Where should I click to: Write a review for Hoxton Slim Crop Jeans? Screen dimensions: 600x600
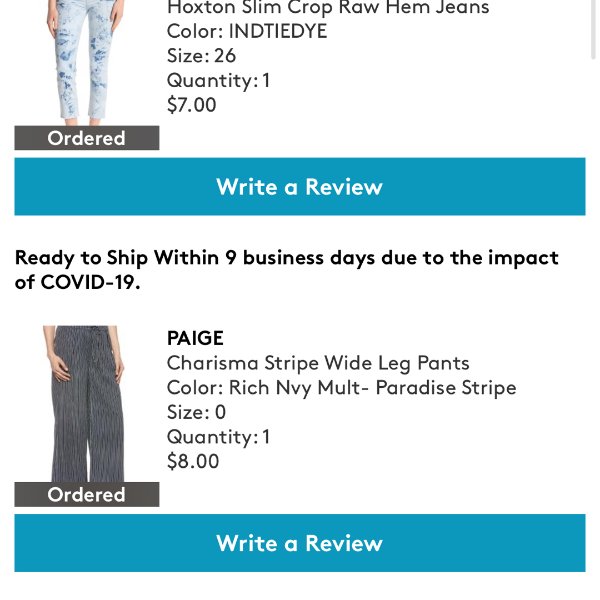click(299, 187)
